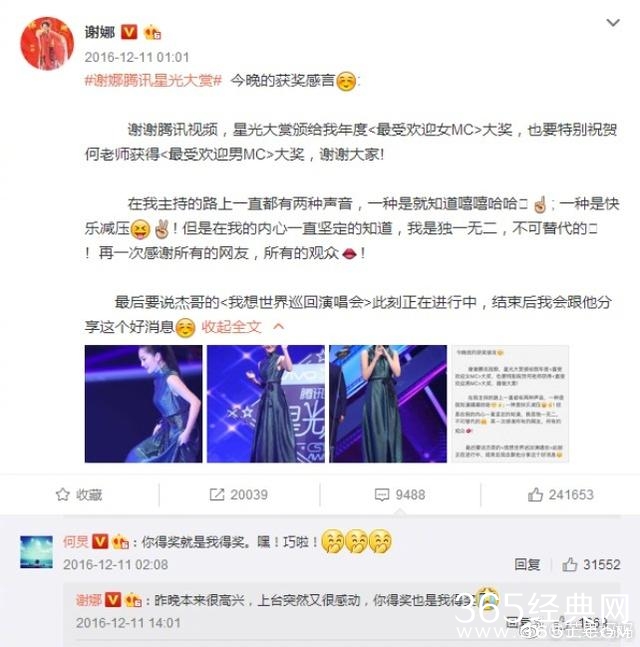Viewport: 640px width, 647px height.
Task: Open 何炅's avatar in comments
Action: (37, 551)
